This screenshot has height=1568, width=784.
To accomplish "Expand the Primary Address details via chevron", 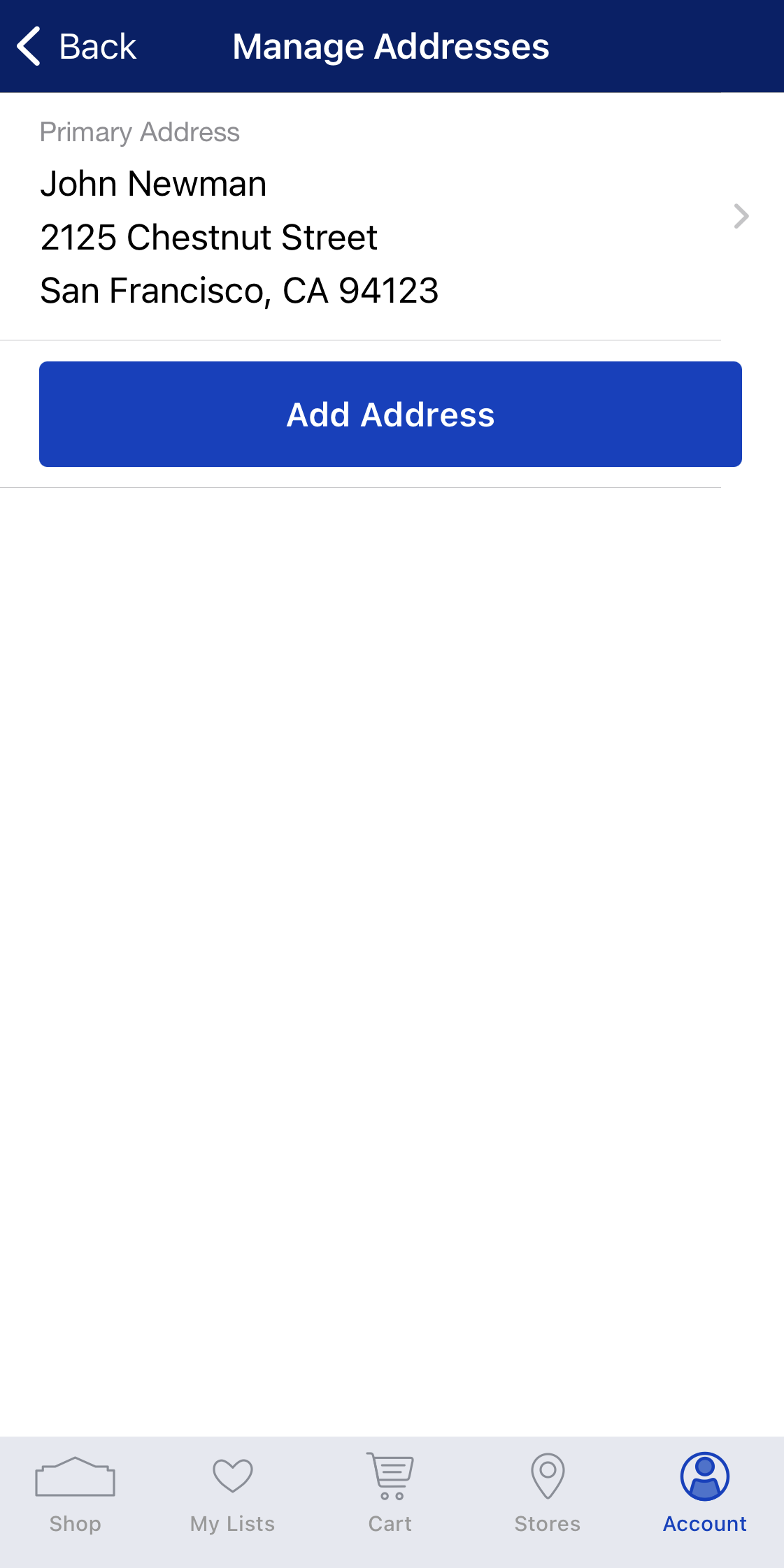I will click(741, 217).
